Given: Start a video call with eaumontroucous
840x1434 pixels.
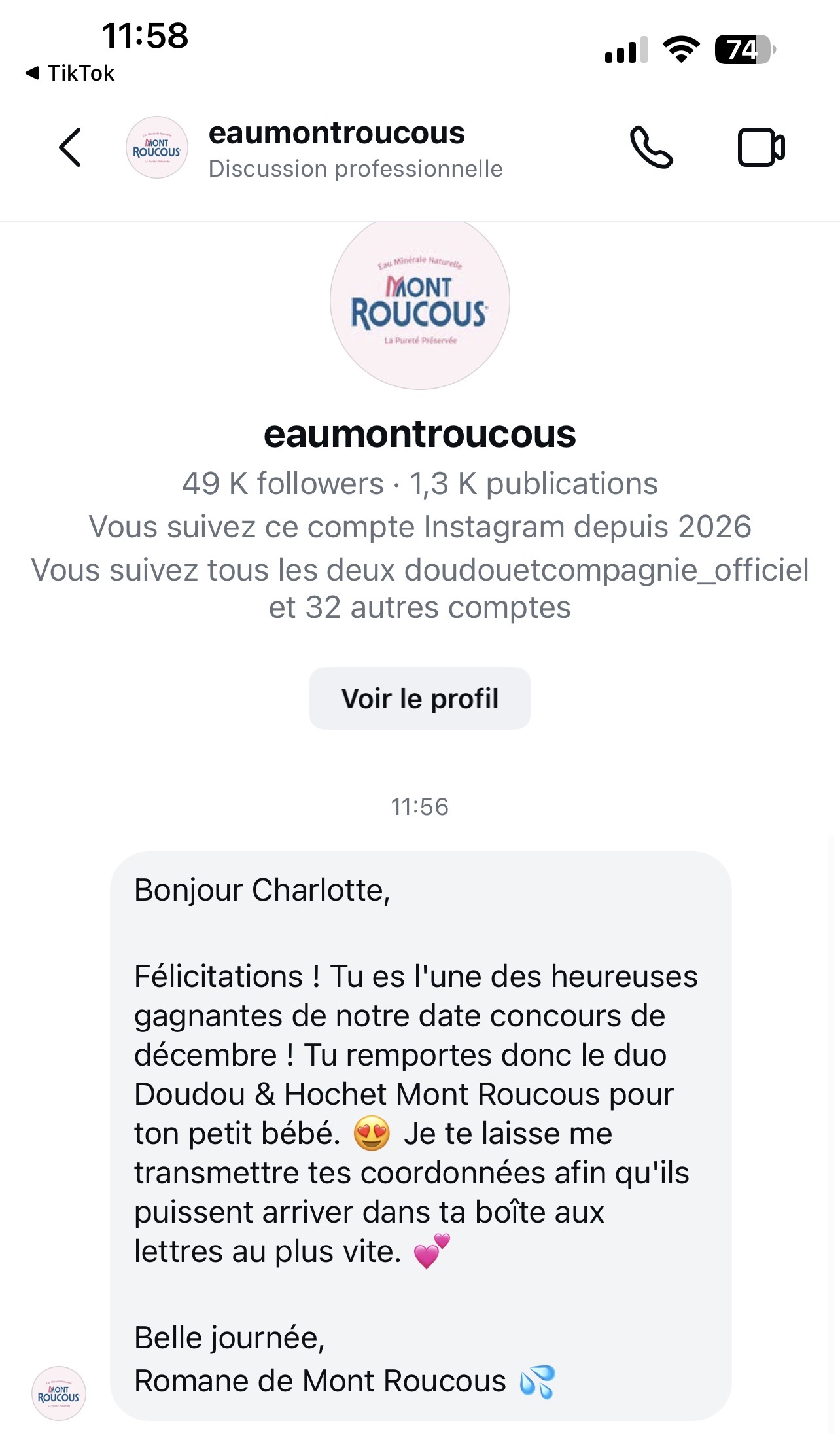Looking at the screenshot, I should [x=761, y=148].
